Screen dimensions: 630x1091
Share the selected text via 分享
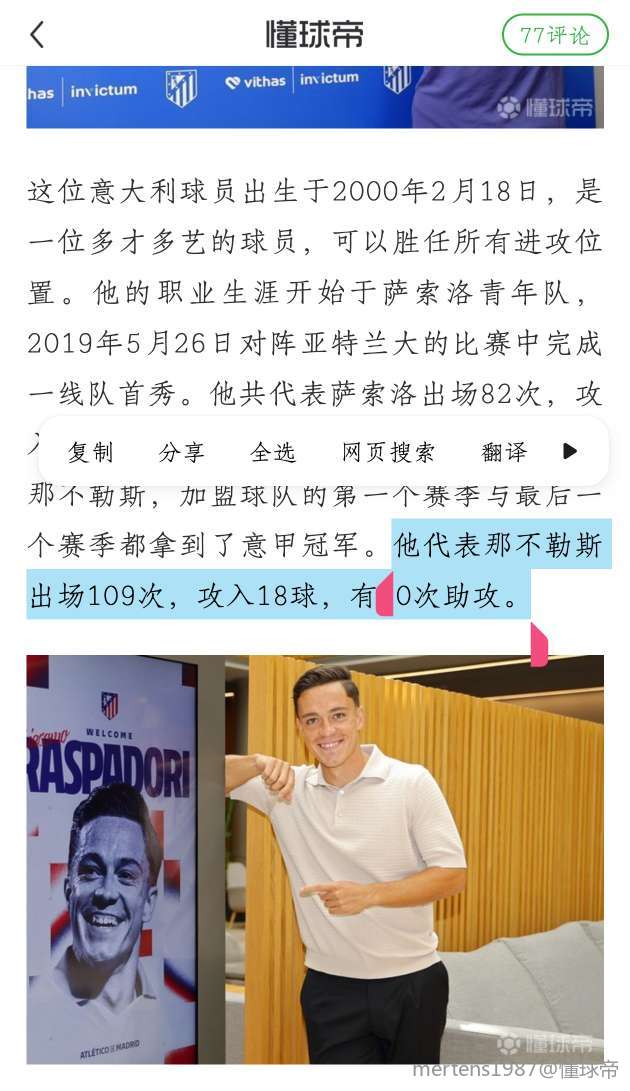click(x=182, y=452)
